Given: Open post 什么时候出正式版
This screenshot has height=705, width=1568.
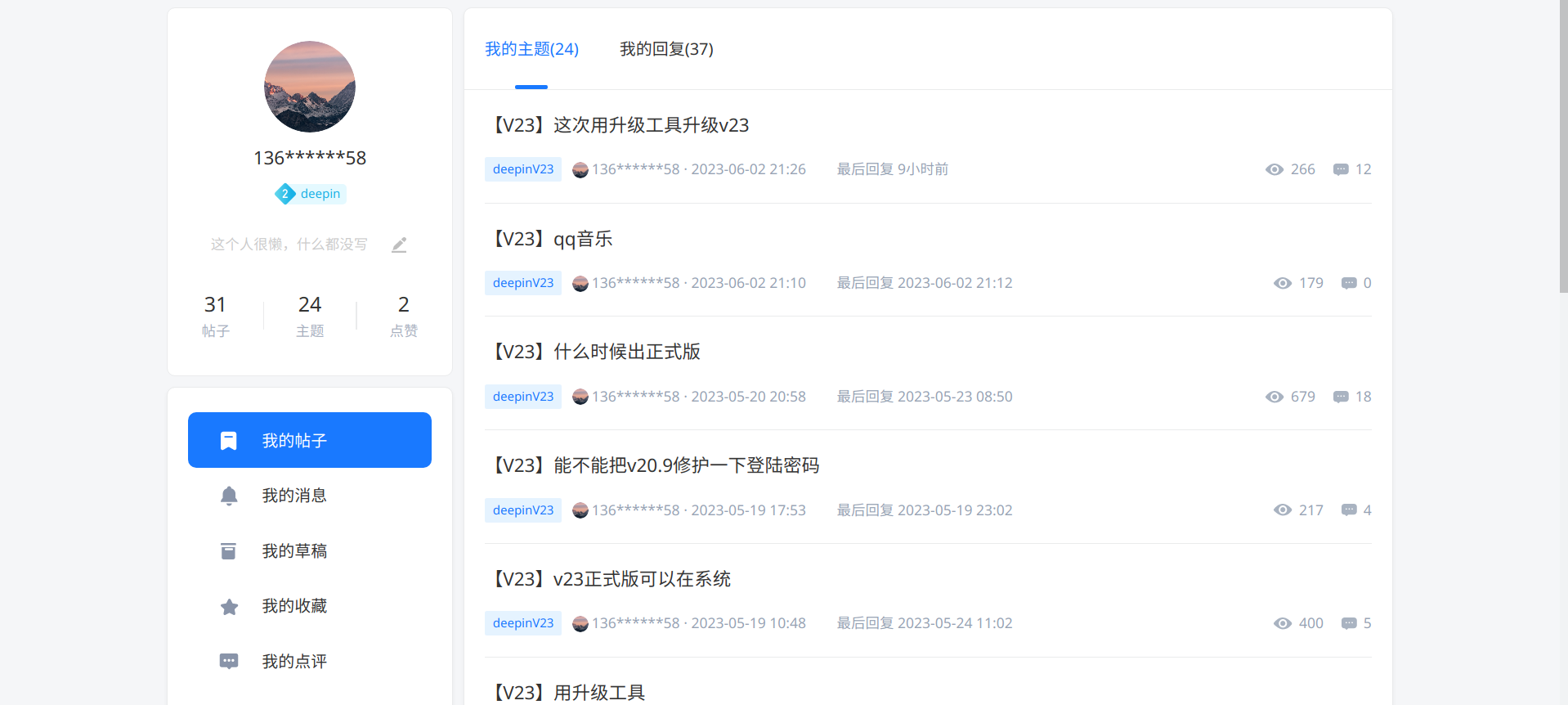Looking at the screenshot, I should click(x=594, y=352).
